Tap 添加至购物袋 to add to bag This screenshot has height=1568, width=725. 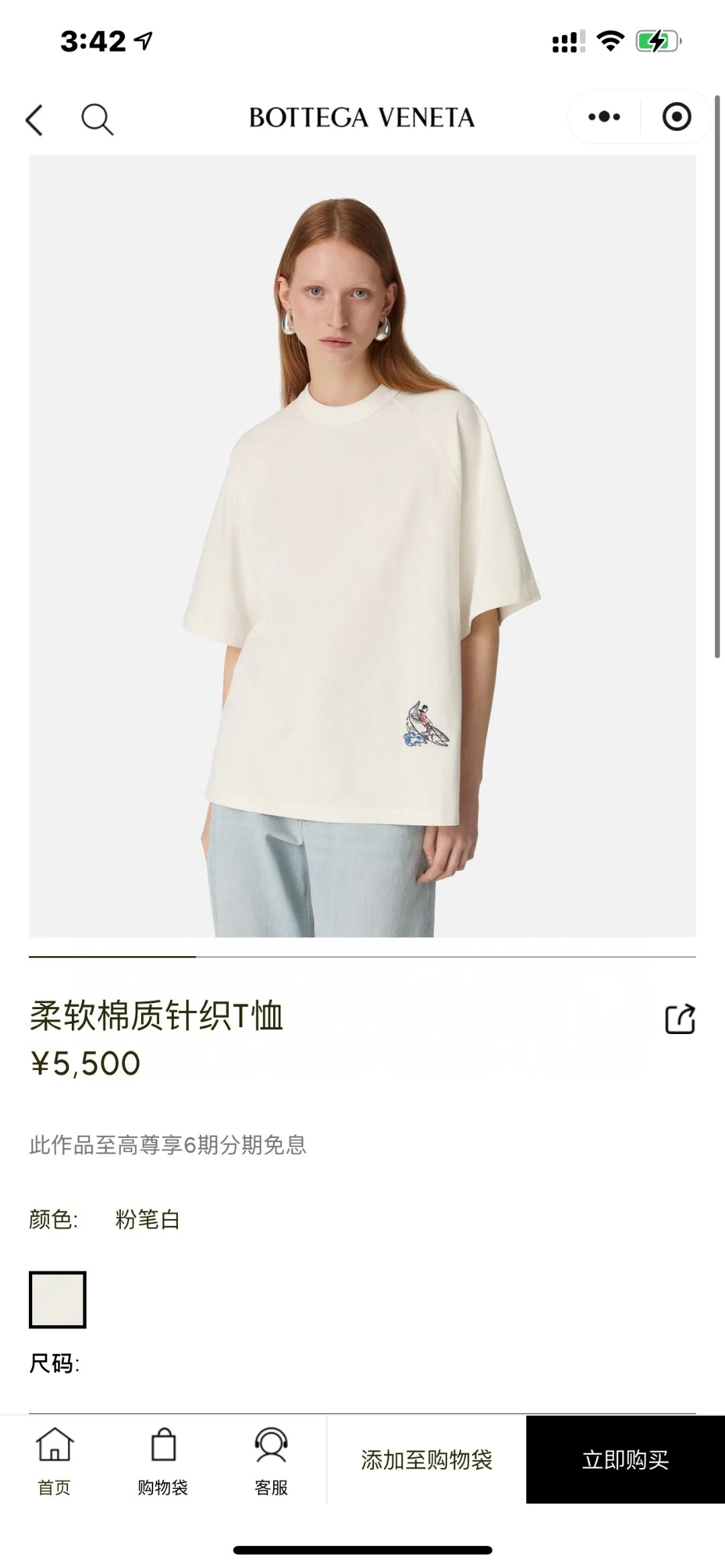[x=426, y=1460]
